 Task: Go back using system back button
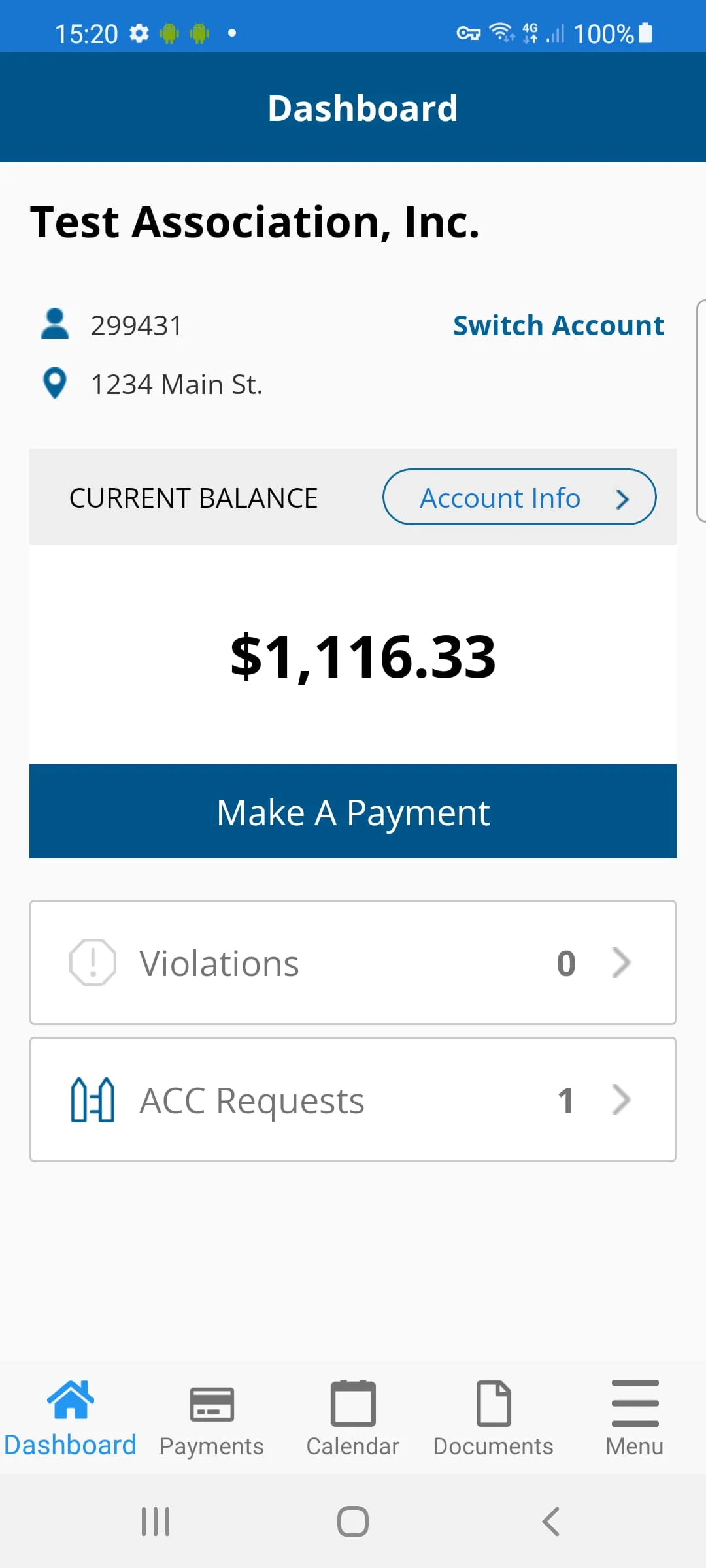click(551, 1522)
